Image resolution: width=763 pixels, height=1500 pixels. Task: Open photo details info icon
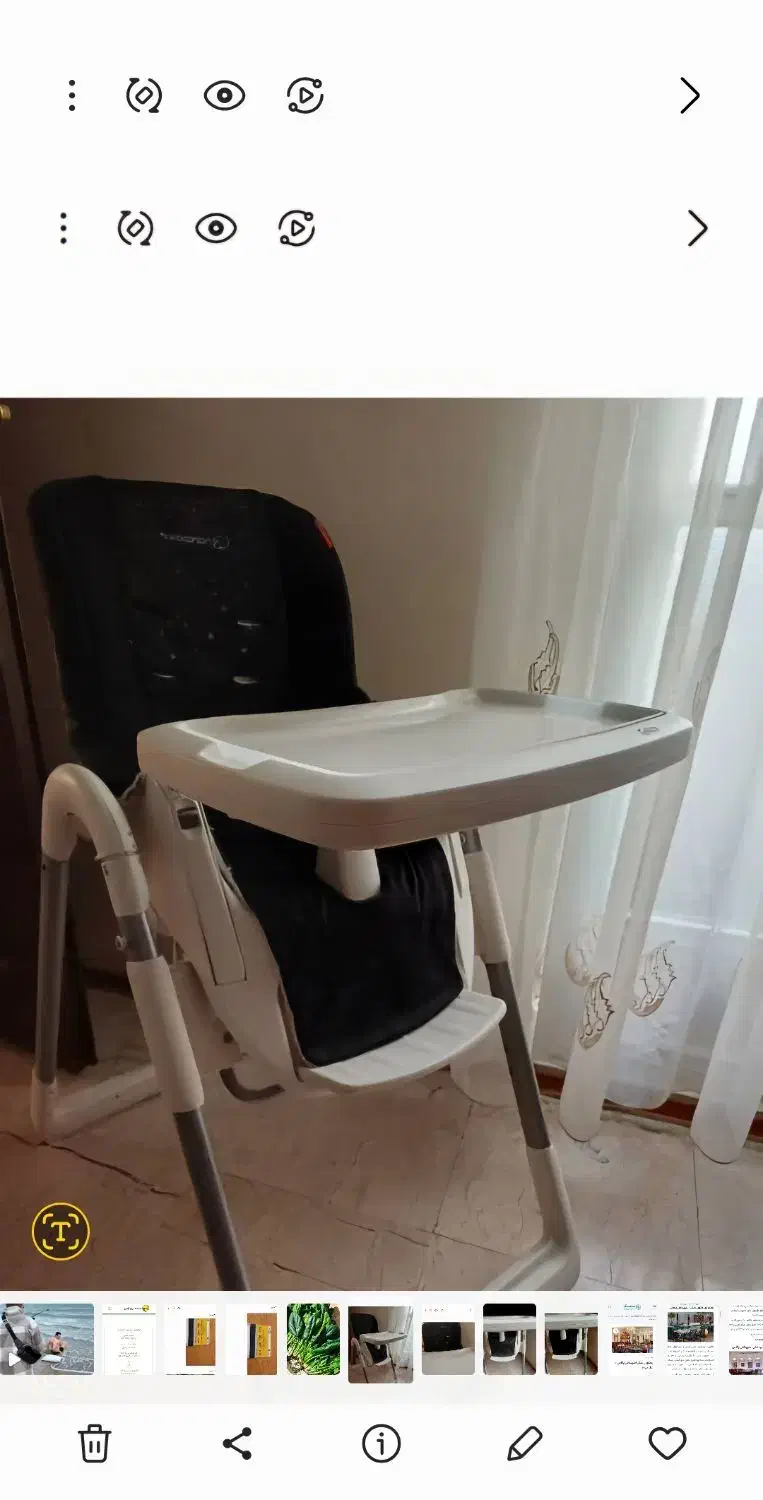pyautogui.click(x=381, y=1444)
